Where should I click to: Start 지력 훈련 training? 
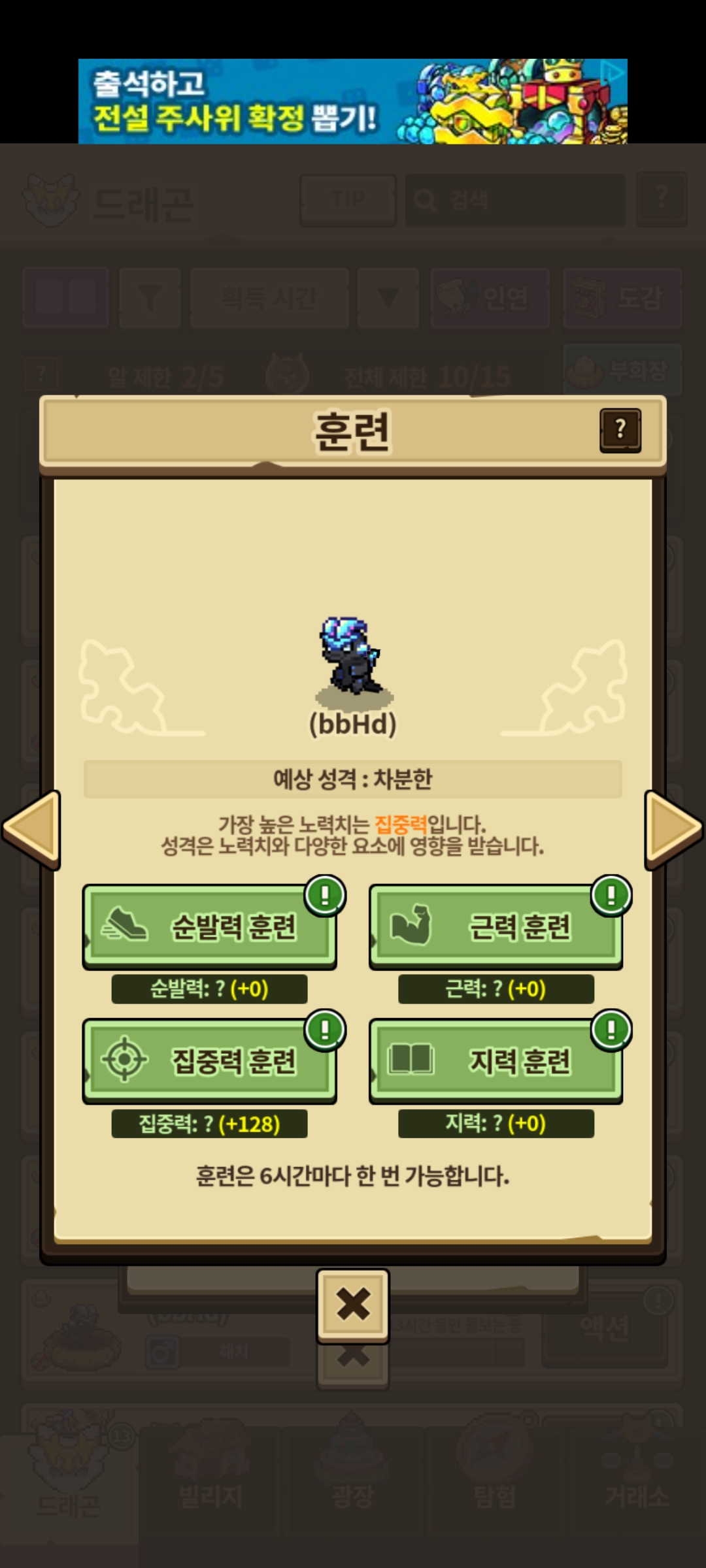[496, 1060]
